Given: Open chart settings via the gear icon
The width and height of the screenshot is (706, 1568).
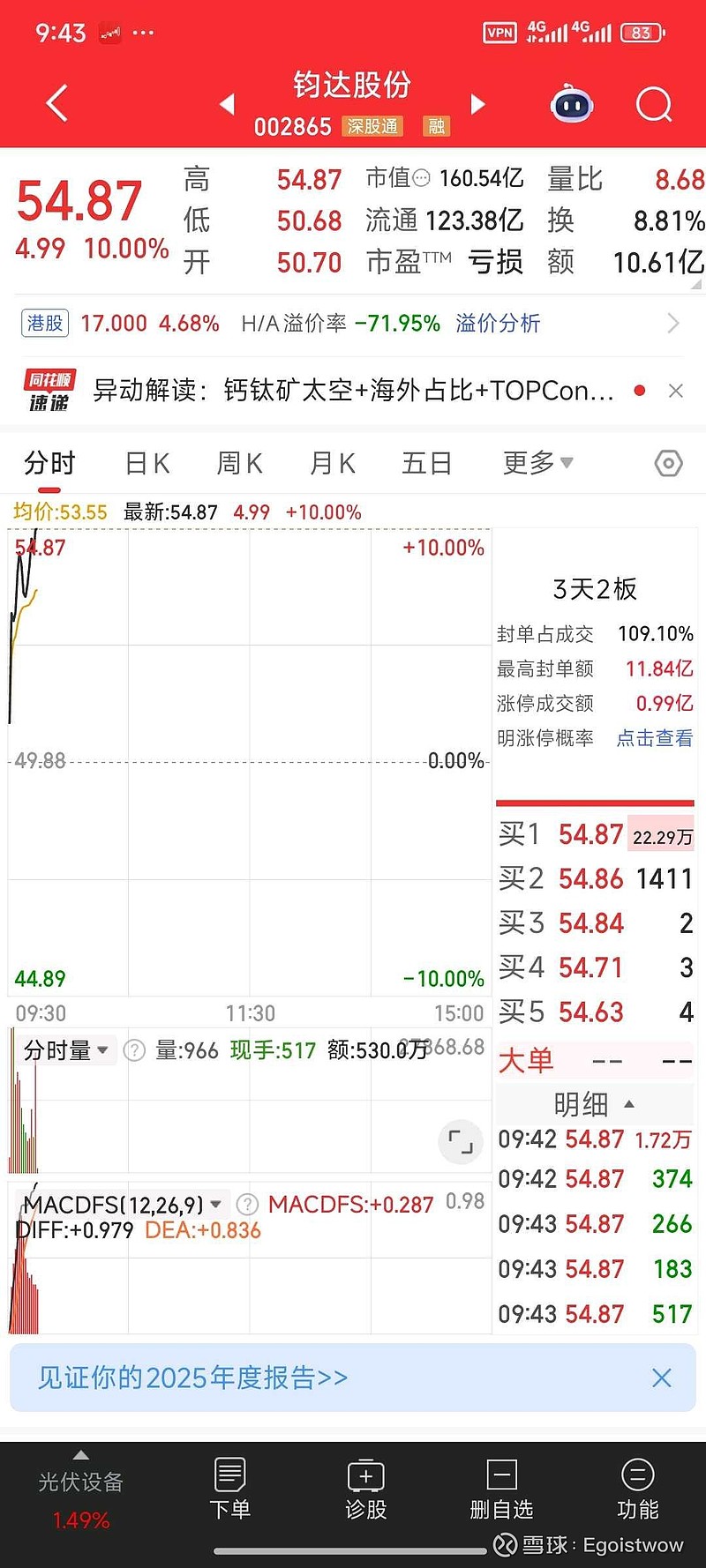Looking at the screenshot, I should (x=668, y=462).
